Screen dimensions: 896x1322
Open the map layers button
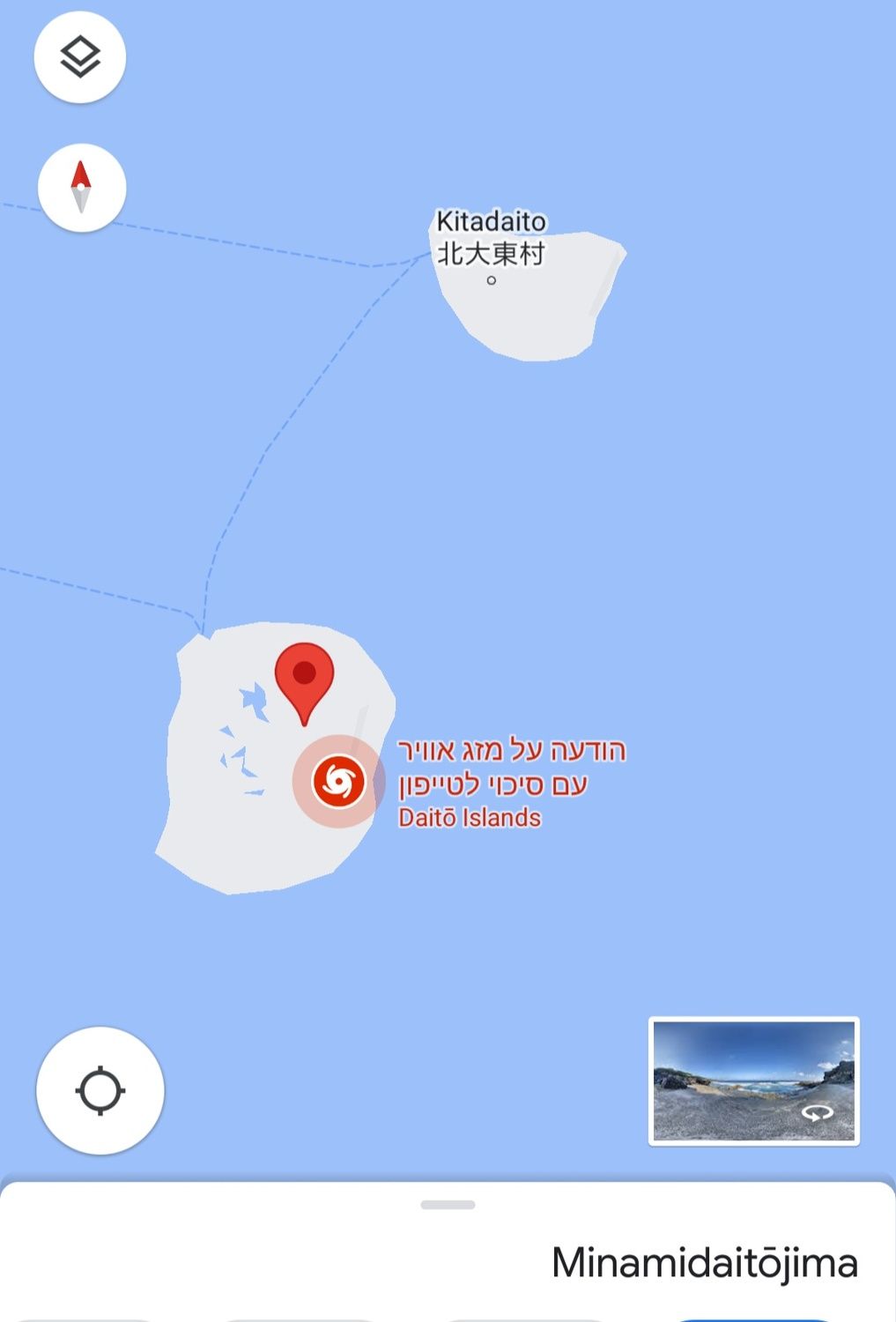tap(80, 57)
